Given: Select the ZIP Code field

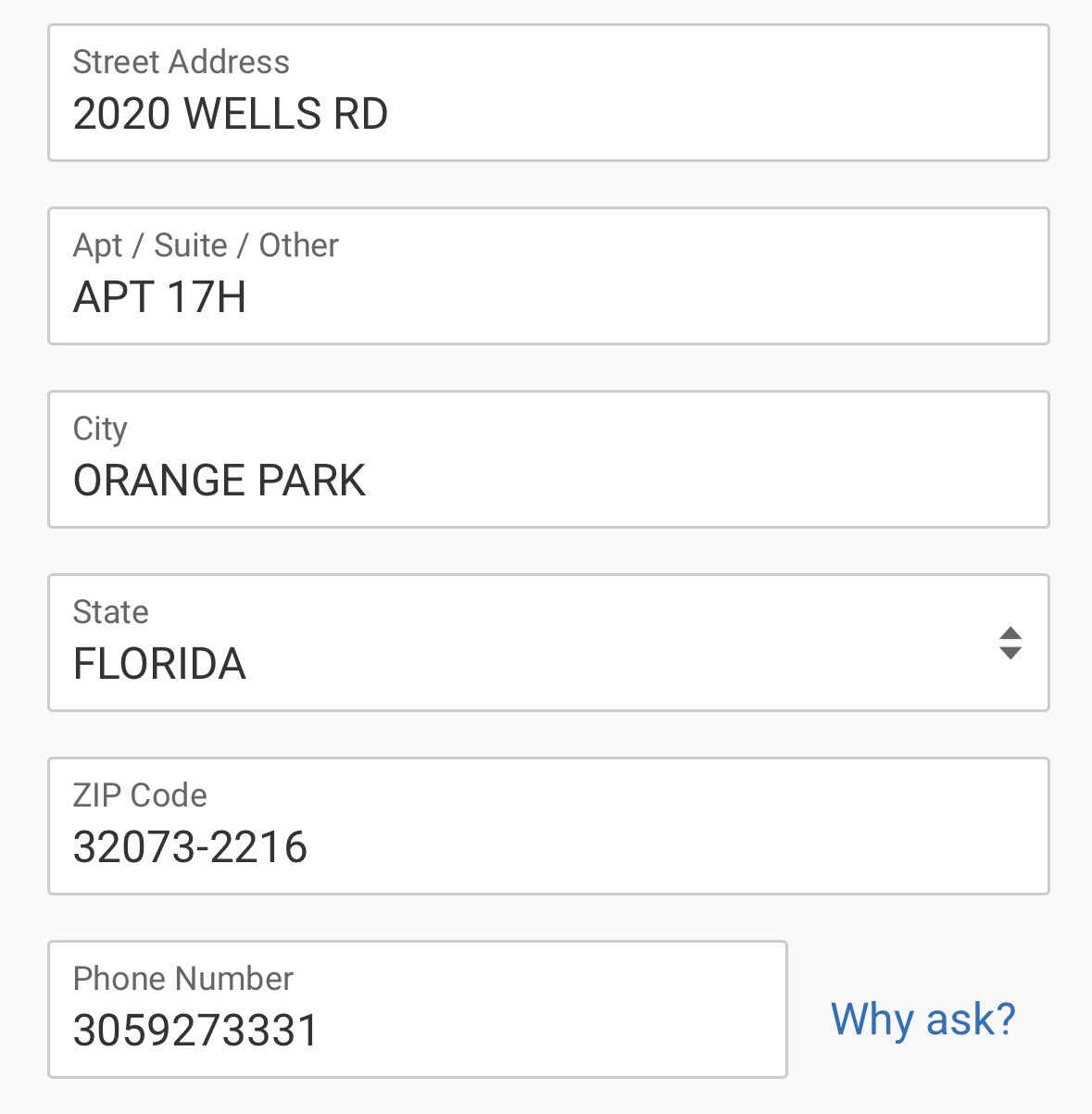Looking at the screenshot, I should [x=547, y=827].
